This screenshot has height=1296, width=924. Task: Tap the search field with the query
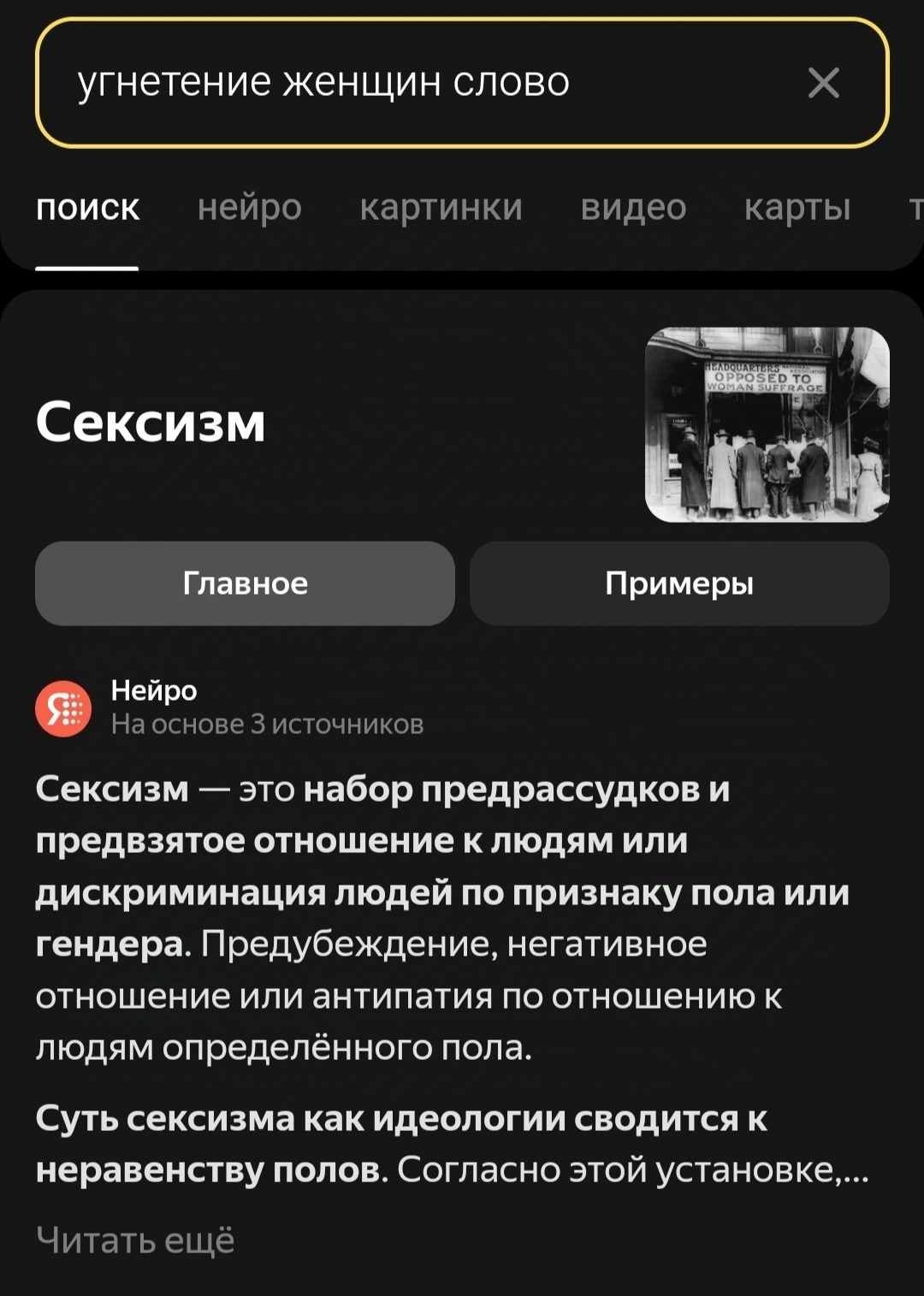click(x=411, y=83)
